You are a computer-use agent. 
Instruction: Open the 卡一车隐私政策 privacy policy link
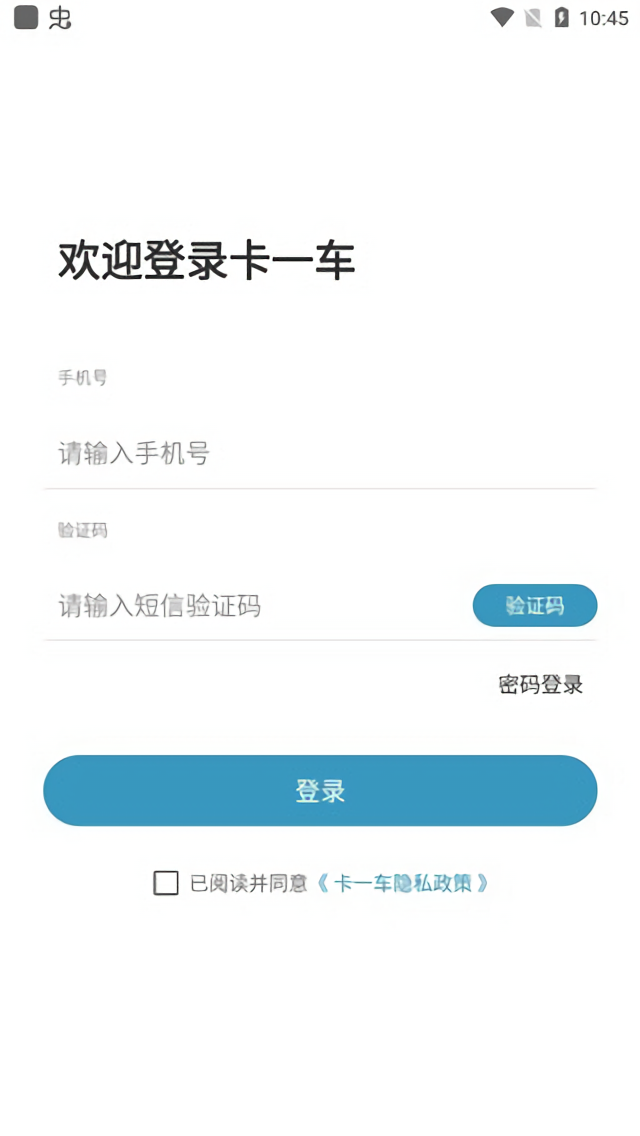(403, 883)
